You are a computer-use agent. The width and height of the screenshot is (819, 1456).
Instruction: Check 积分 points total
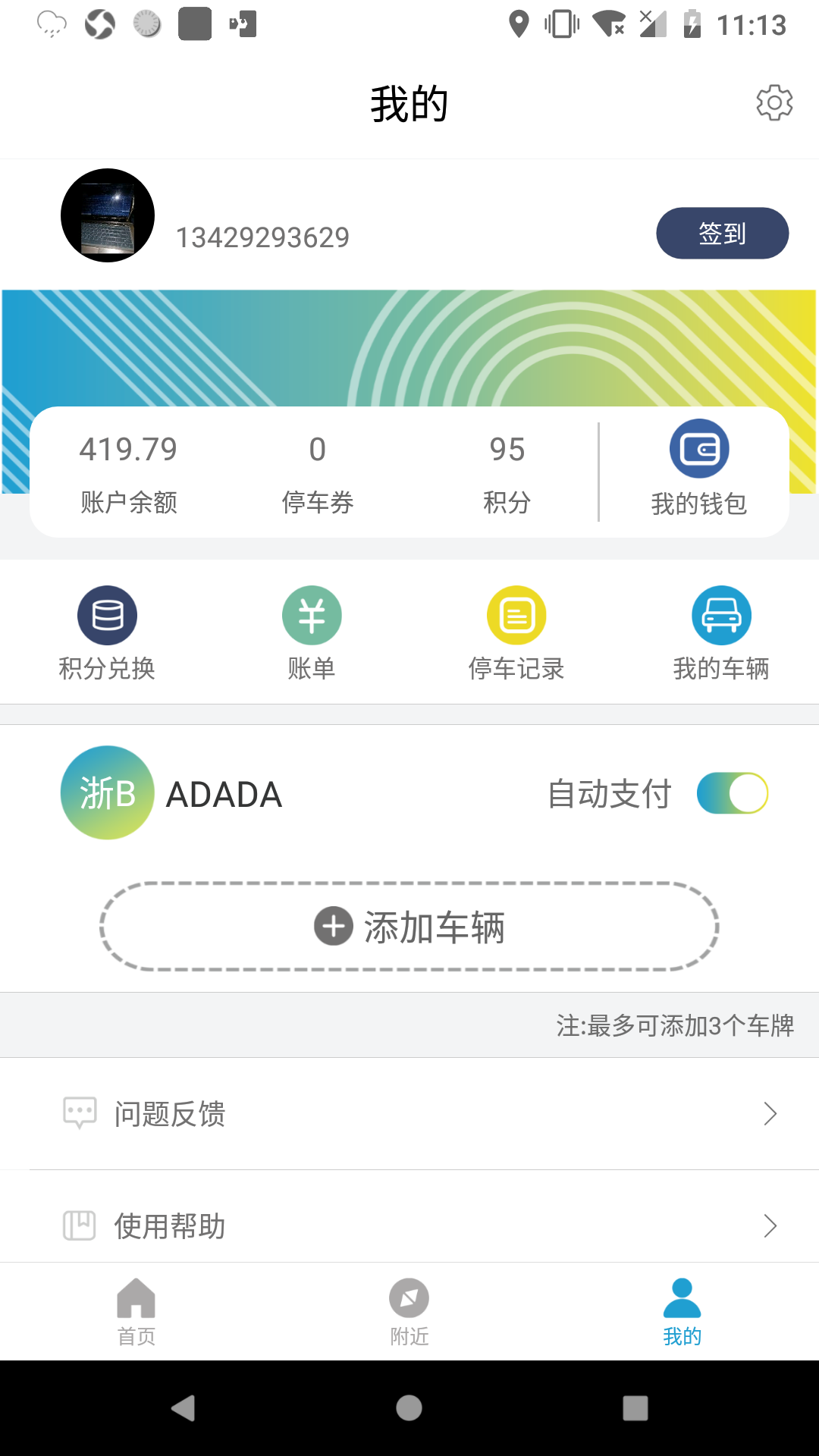coord(507,472)
